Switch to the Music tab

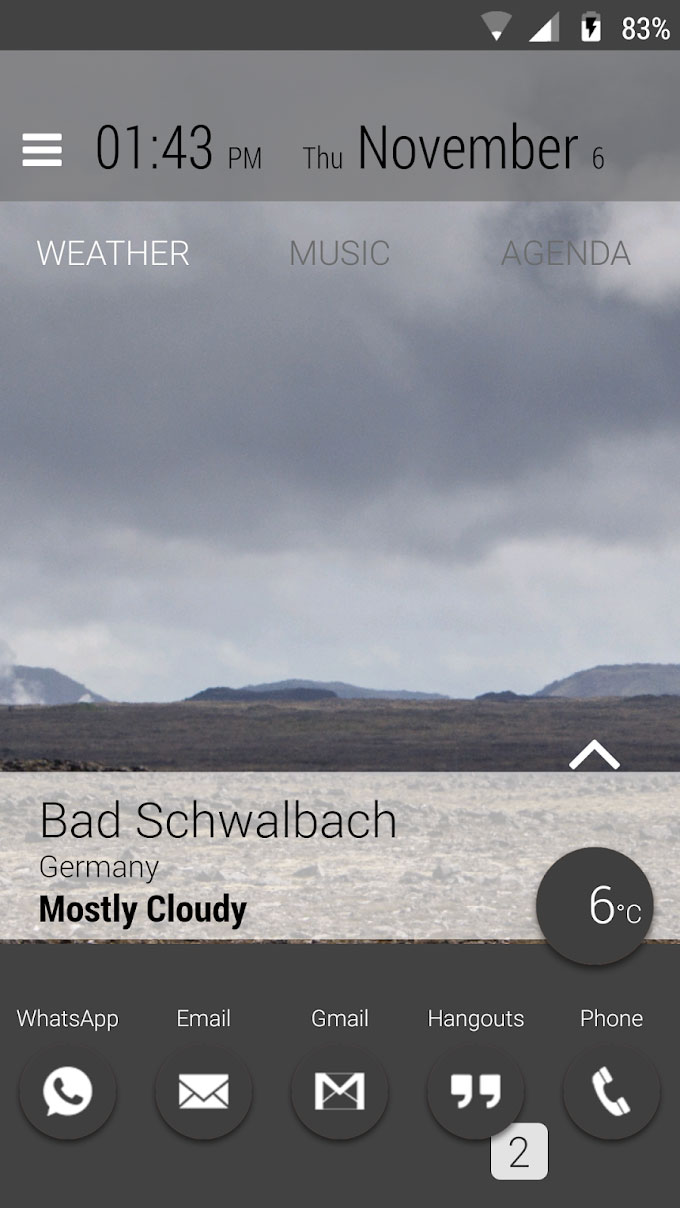pyautogui.click(x=339, y=253)
